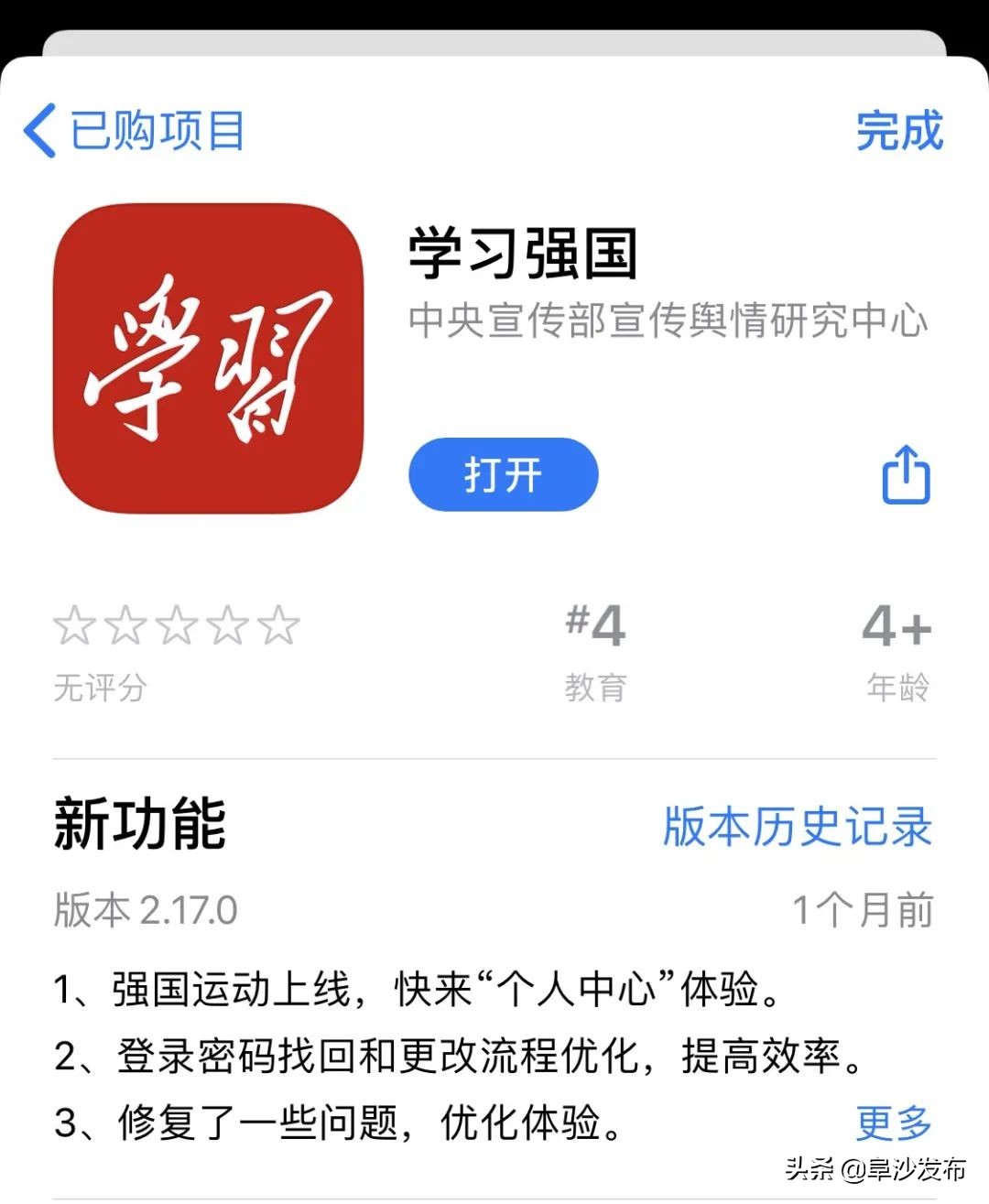Return to 已购项目 purchased list
This screenshot has height=1204, width=989.
tap(154, 130)
